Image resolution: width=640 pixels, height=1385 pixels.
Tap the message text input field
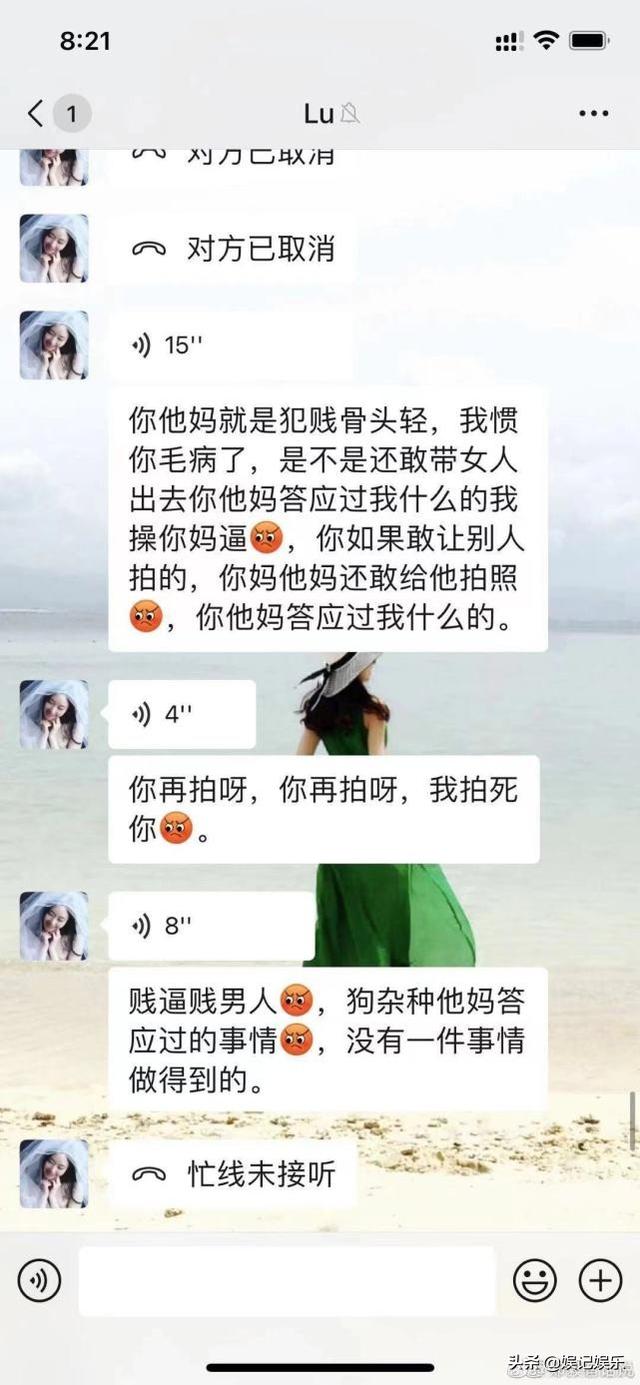[x=287, y=1281]
